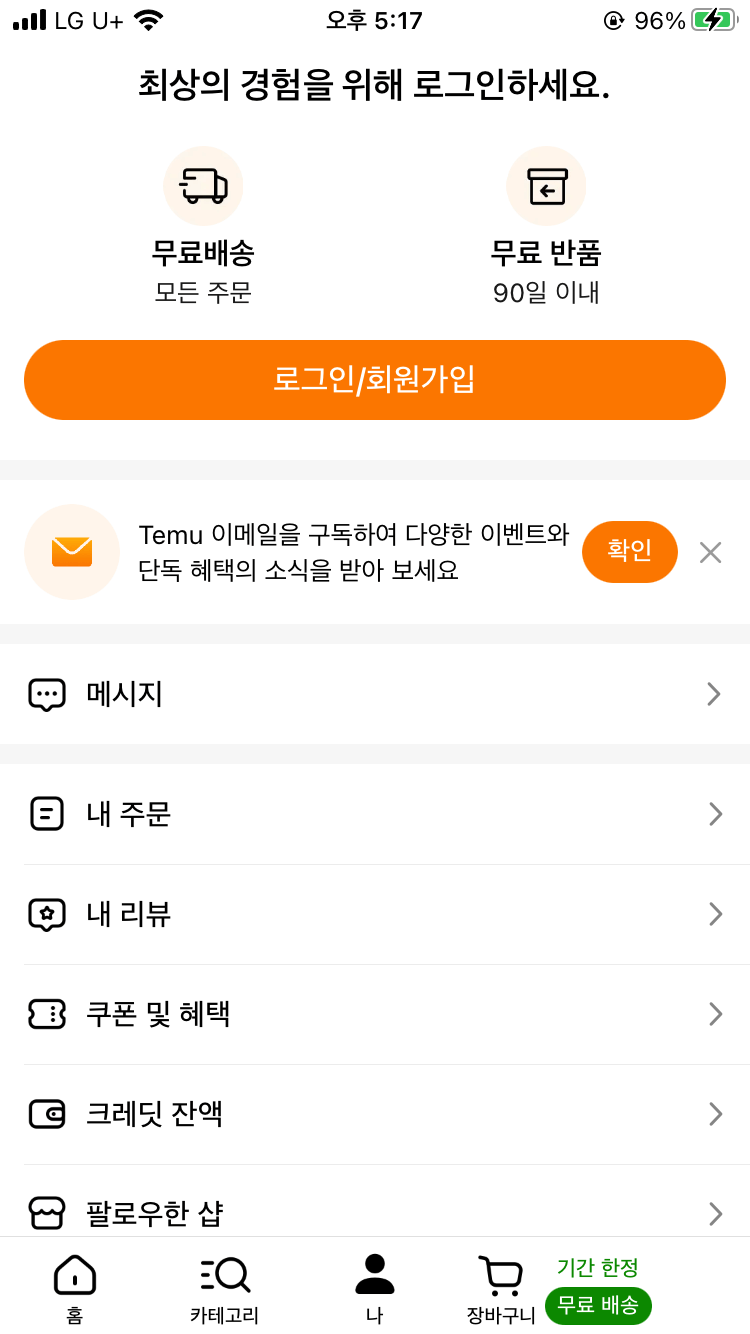Dismiss the email subscription banner with X
Viewport: 750px width, 1334px height.
(710, 551)
